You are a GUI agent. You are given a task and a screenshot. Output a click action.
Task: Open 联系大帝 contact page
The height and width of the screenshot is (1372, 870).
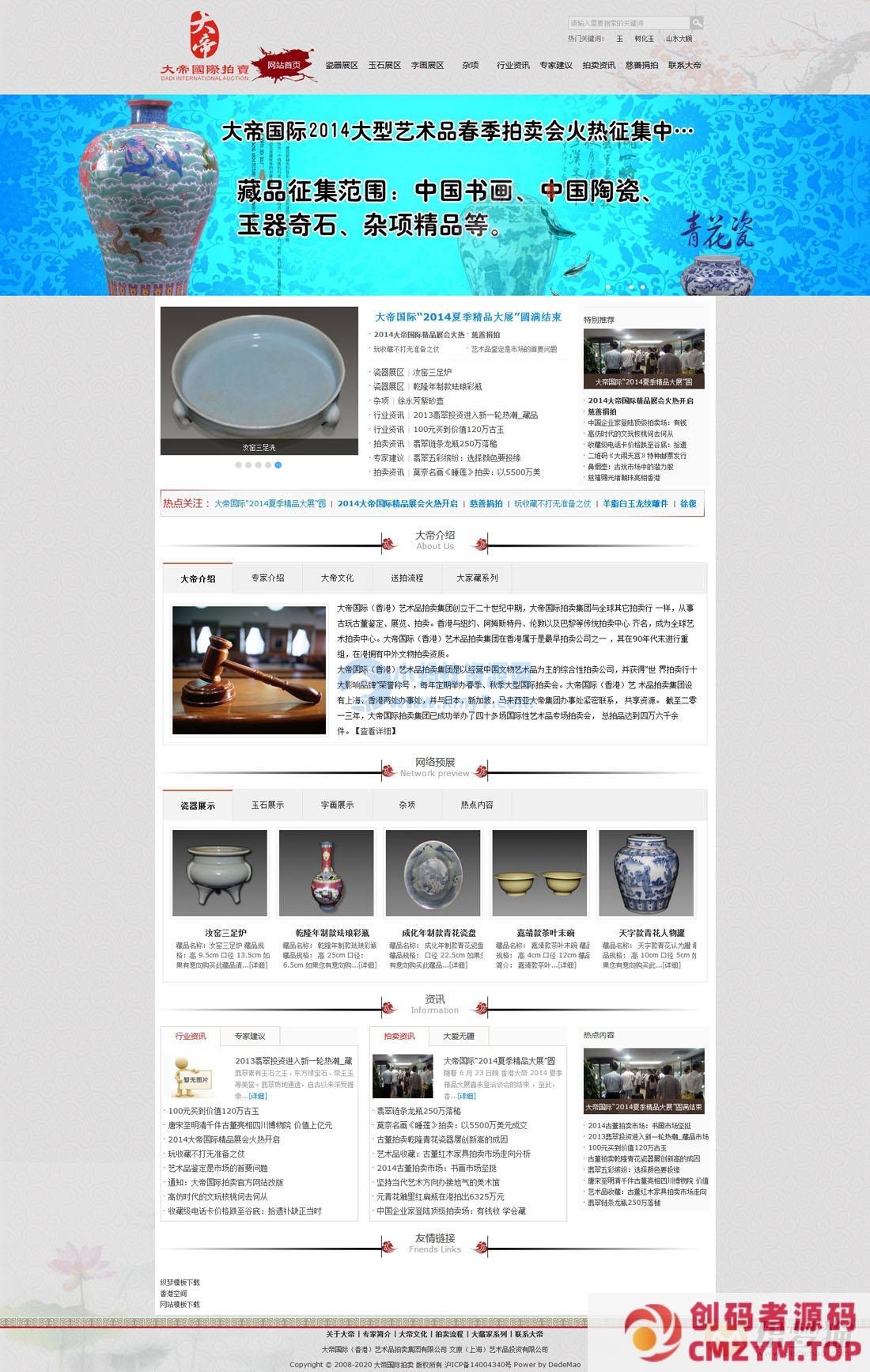tap(684, 65)
